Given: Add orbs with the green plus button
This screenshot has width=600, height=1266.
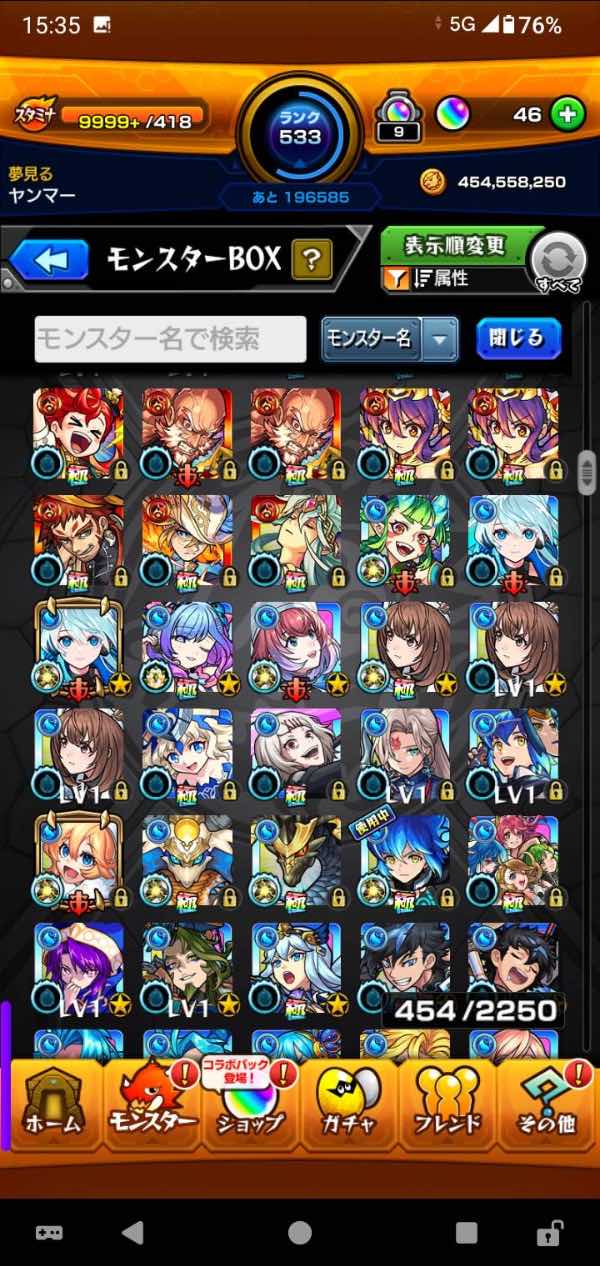Looking at the screenshot, I should (567, 116).
